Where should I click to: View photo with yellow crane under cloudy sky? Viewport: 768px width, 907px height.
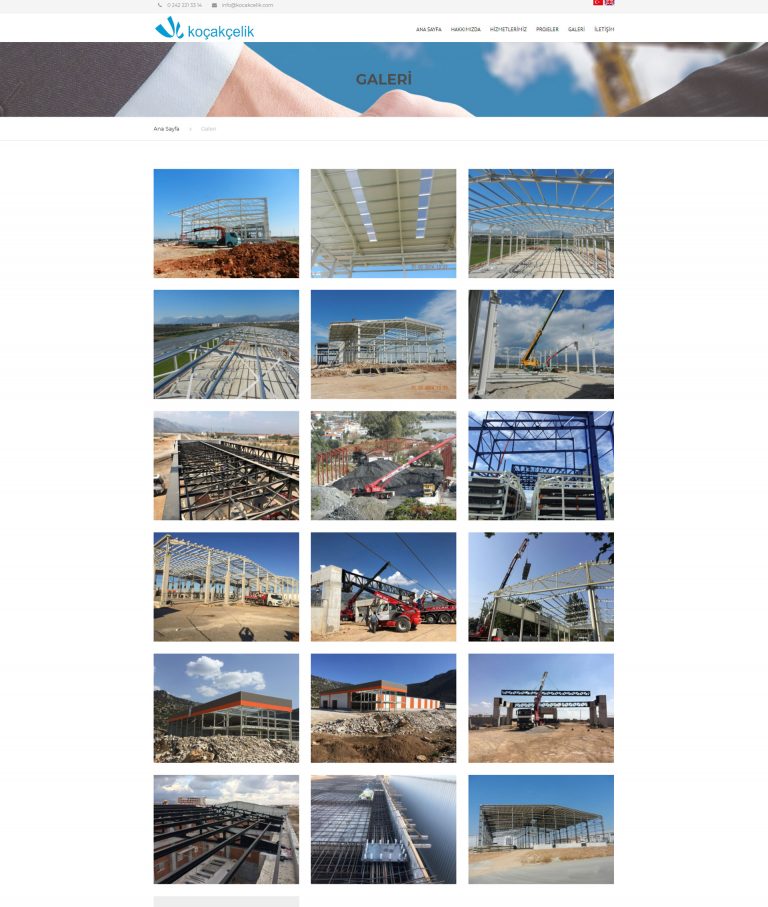click(x=541, y=344)
